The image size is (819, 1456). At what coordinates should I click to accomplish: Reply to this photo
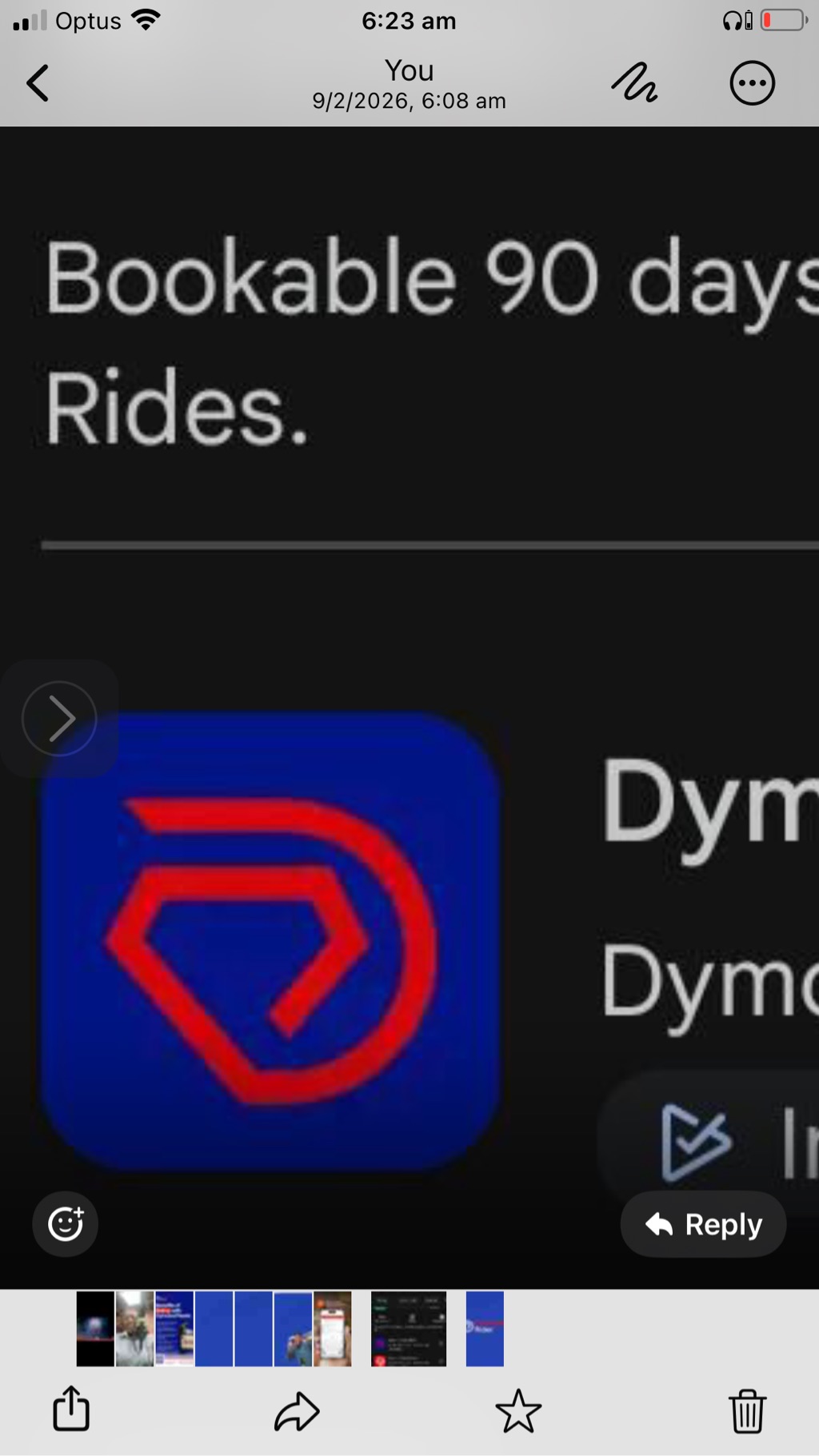tap(703, 1224)
